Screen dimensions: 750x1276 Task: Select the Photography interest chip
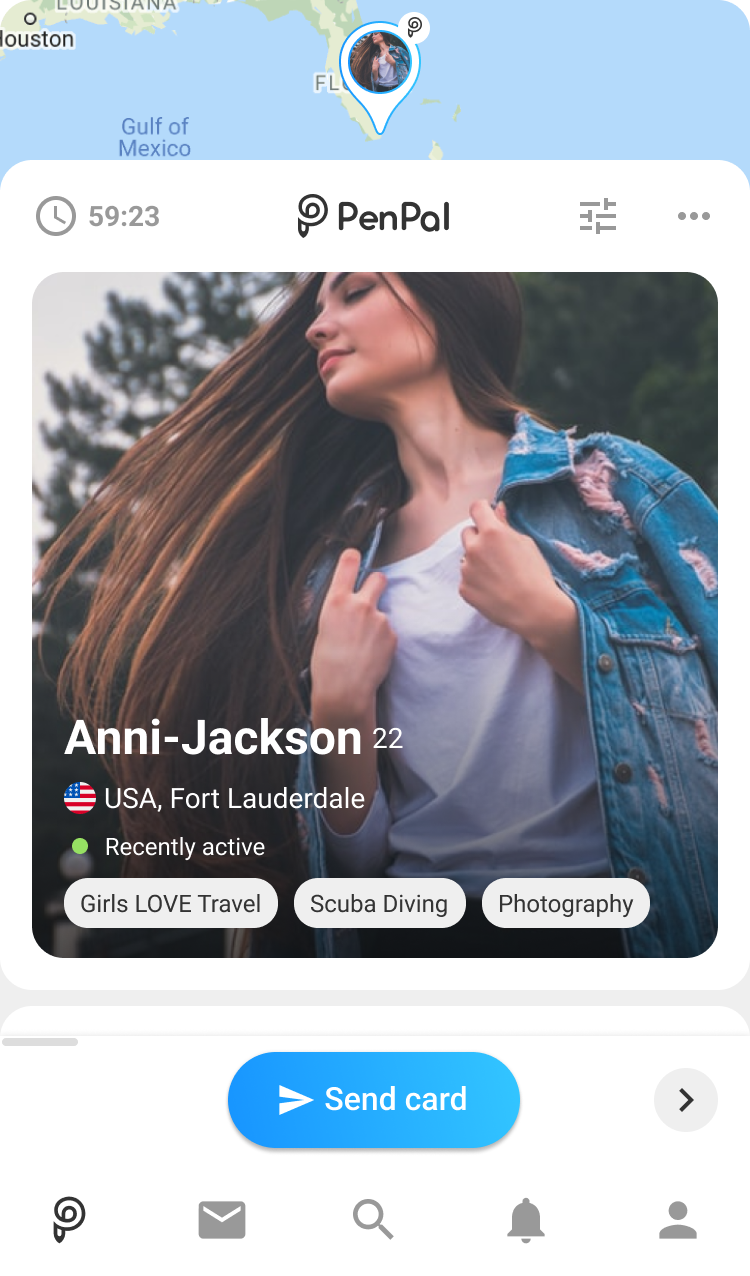click(565, 904)
